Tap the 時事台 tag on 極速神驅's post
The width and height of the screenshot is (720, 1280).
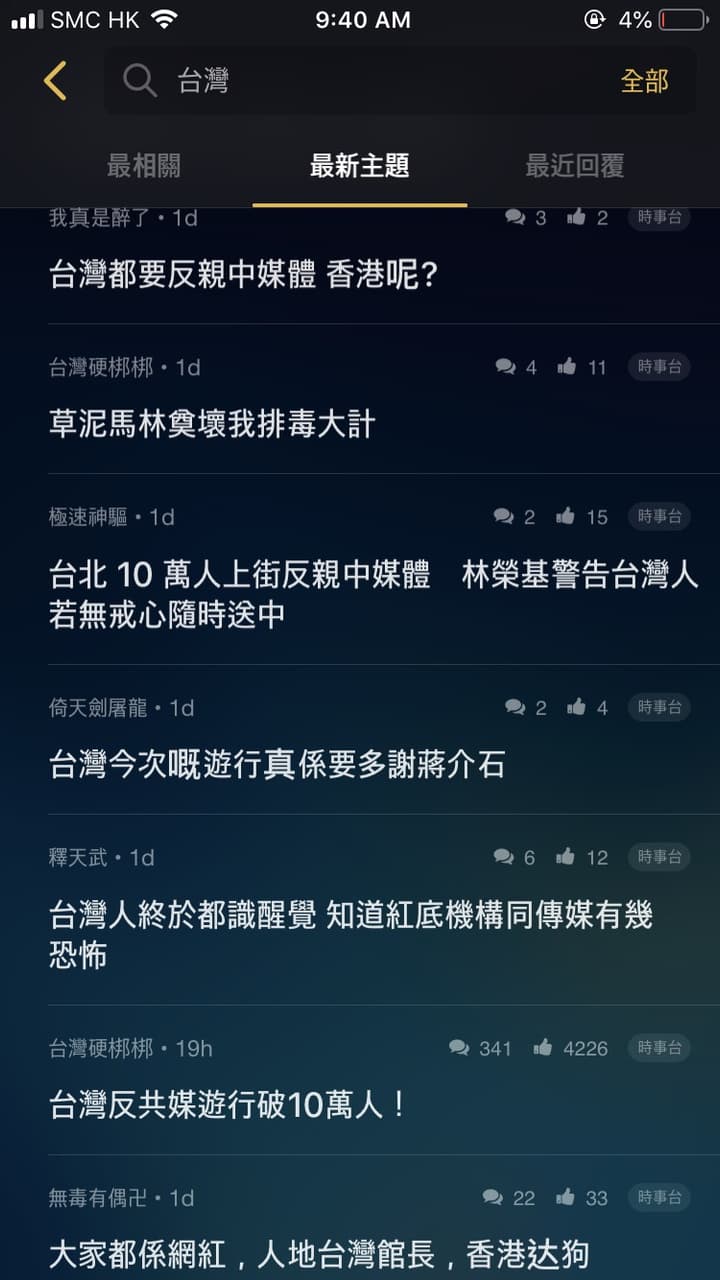point(659,516)
